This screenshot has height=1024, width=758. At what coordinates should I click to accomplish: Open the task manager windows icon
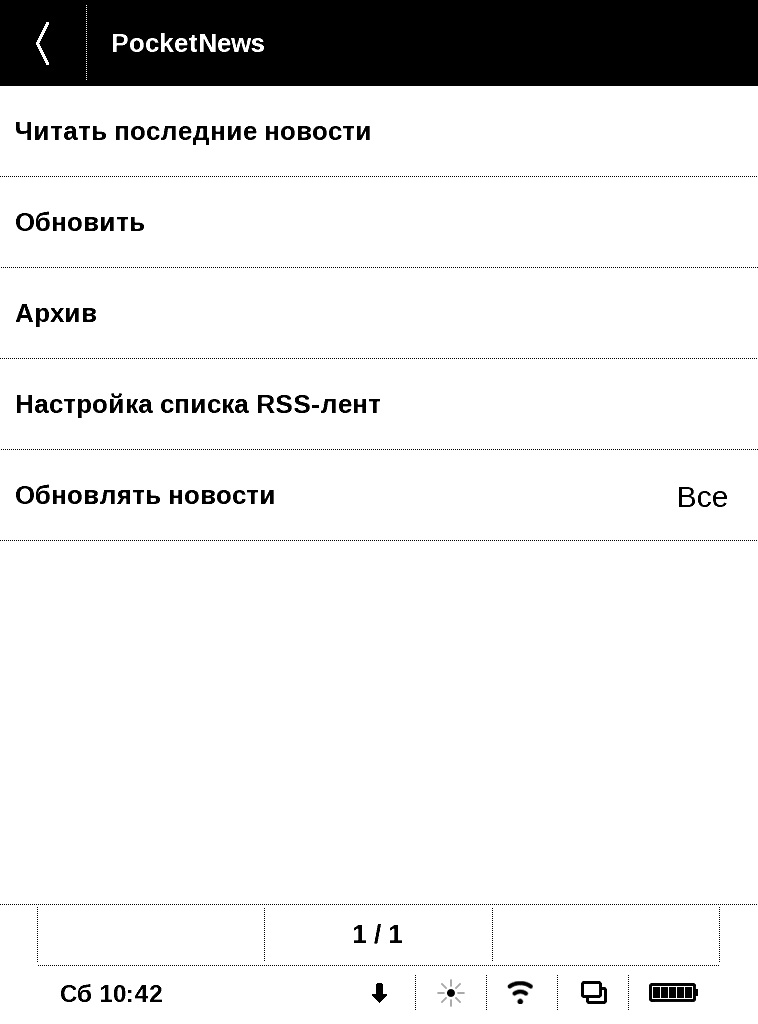[x=594, y=993]
